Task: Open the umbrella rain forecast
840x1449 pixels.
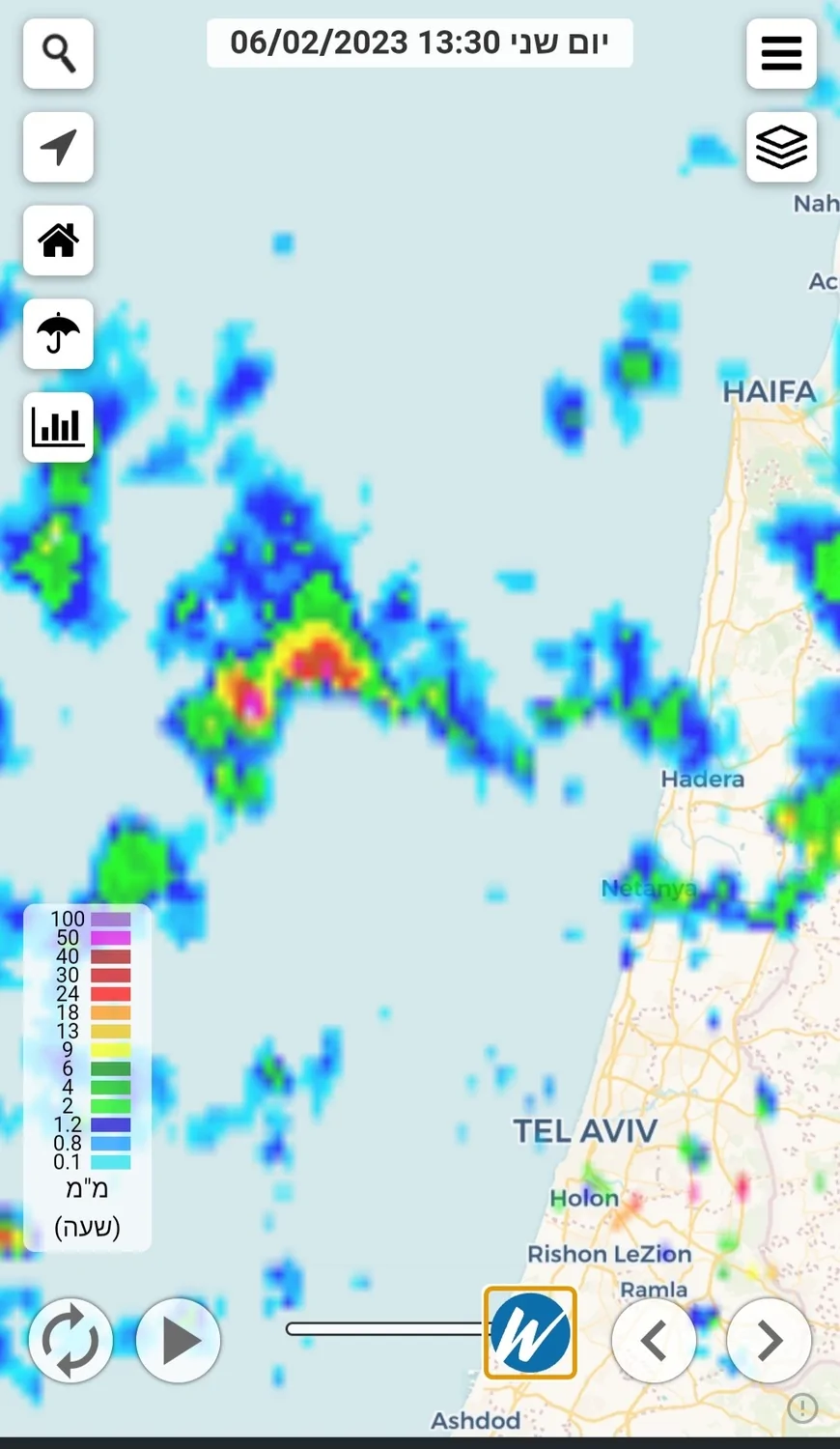Action: tap(58, 334)
